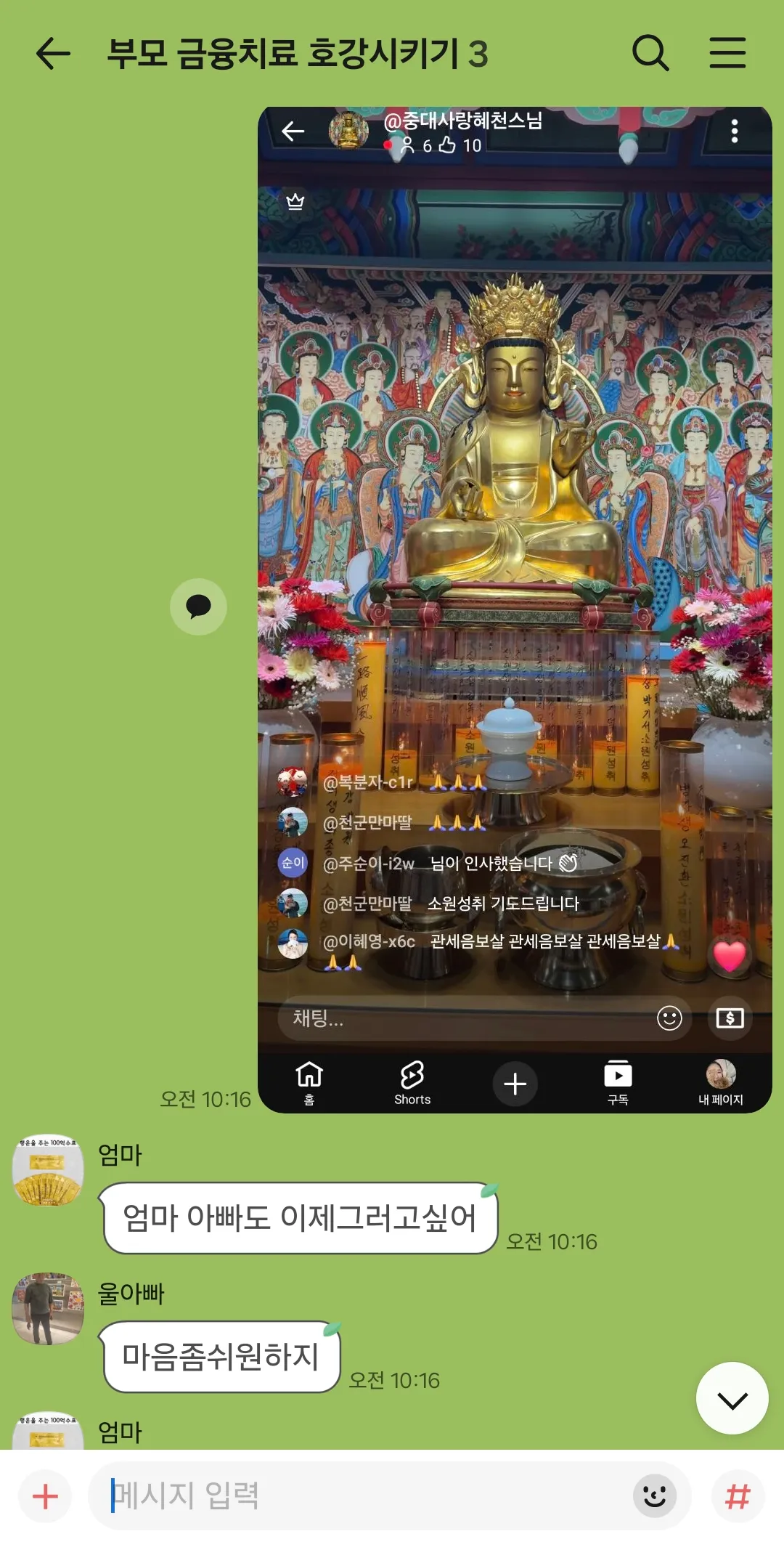Search within this chat
This screenshot has width=784, height=1542.
click(650, 53)
